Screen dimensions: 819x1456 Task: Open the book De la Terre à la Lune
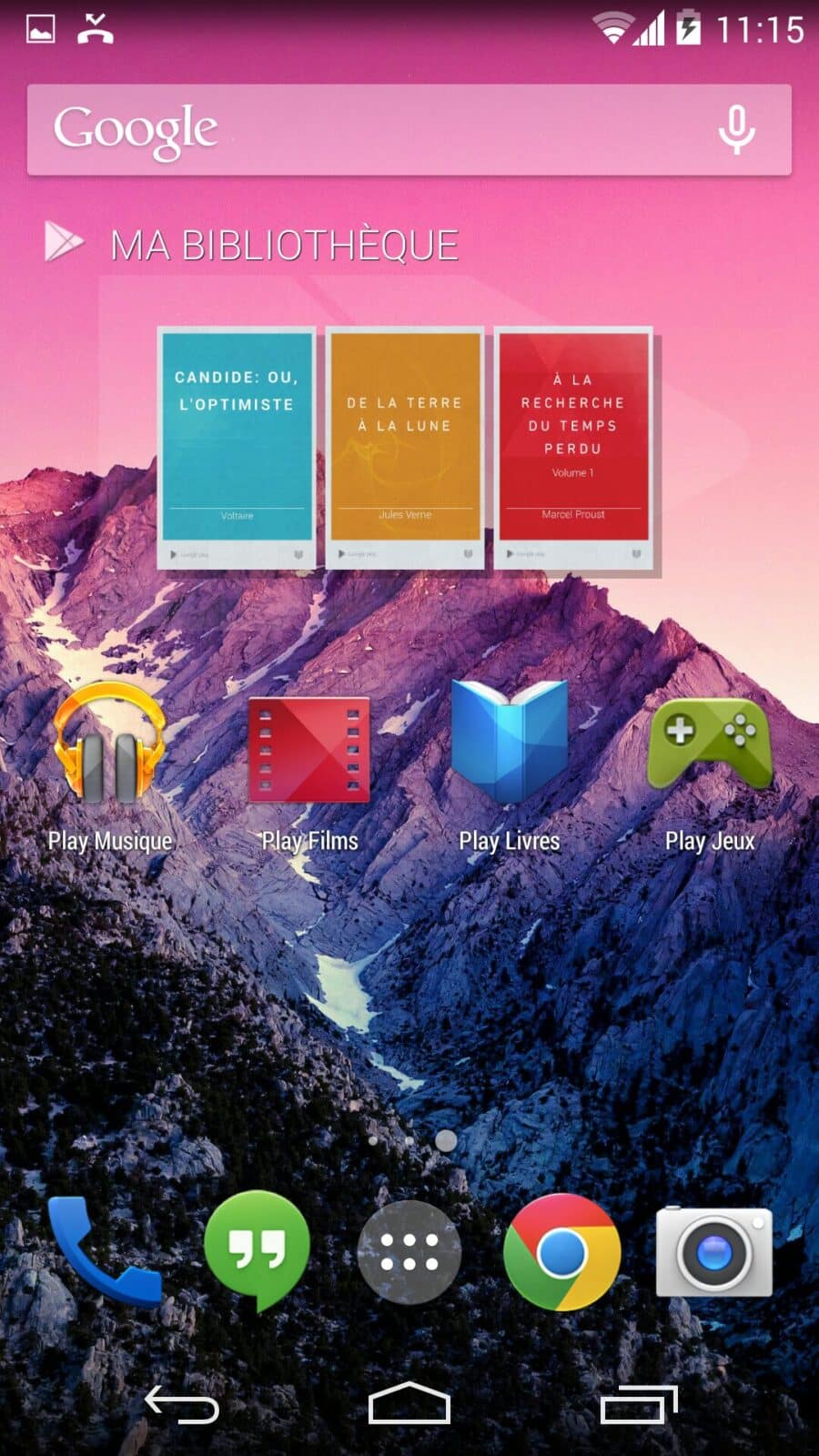click(405, 446)
